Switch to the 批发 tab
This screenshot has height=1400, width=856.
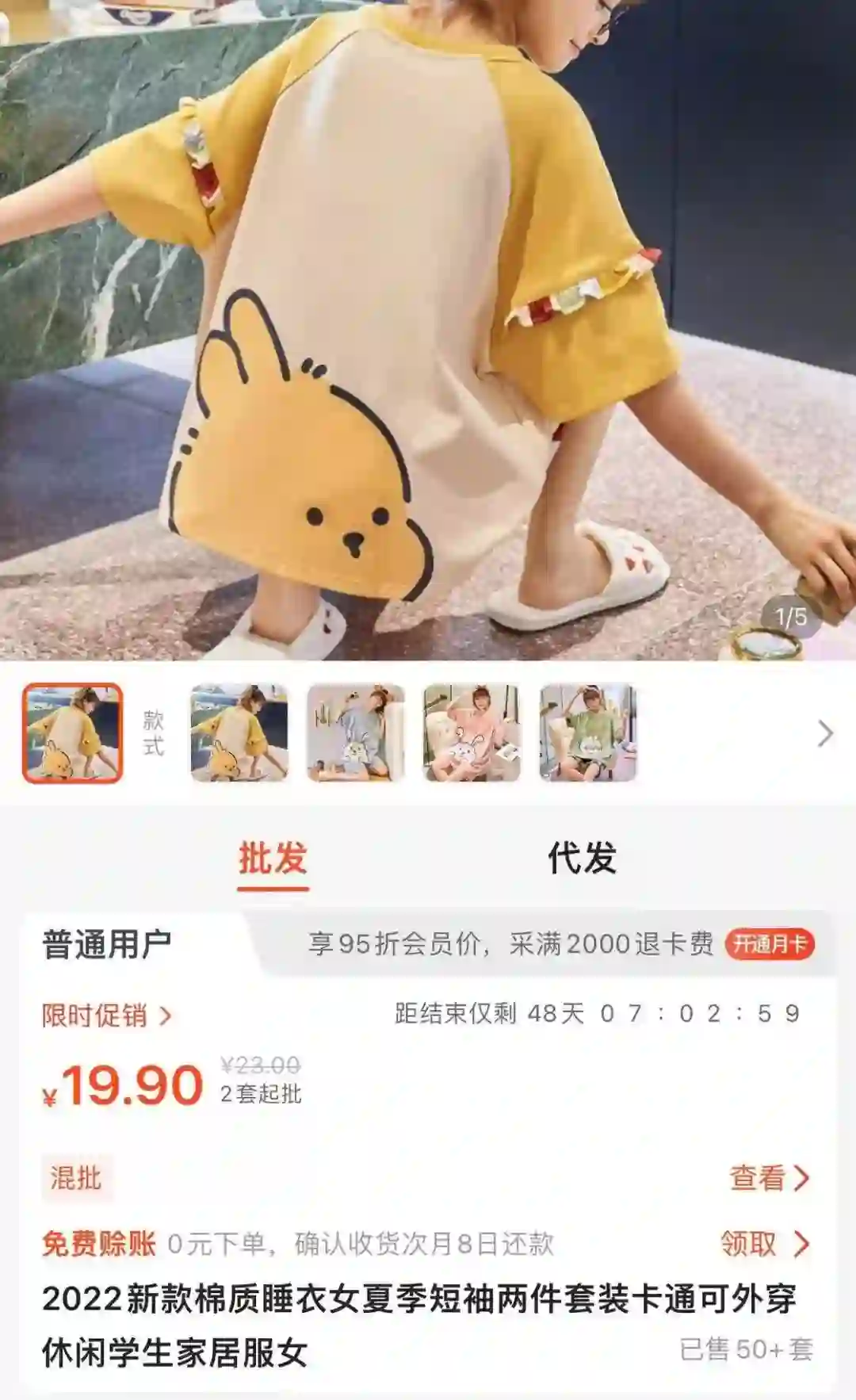click(x=273, y=859)
